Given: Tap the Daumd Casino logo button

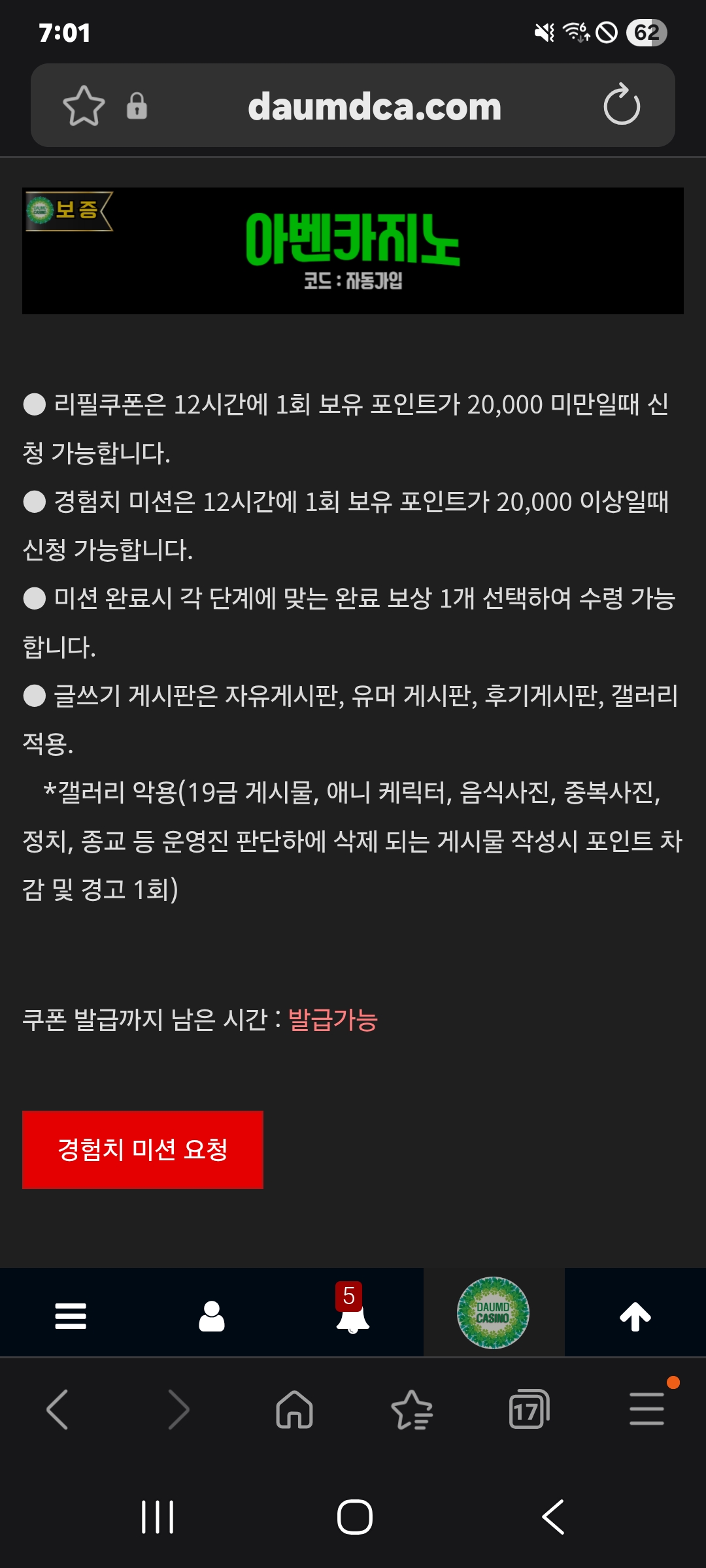Looking at the screenshot, I should click(x=494, y=1313).
